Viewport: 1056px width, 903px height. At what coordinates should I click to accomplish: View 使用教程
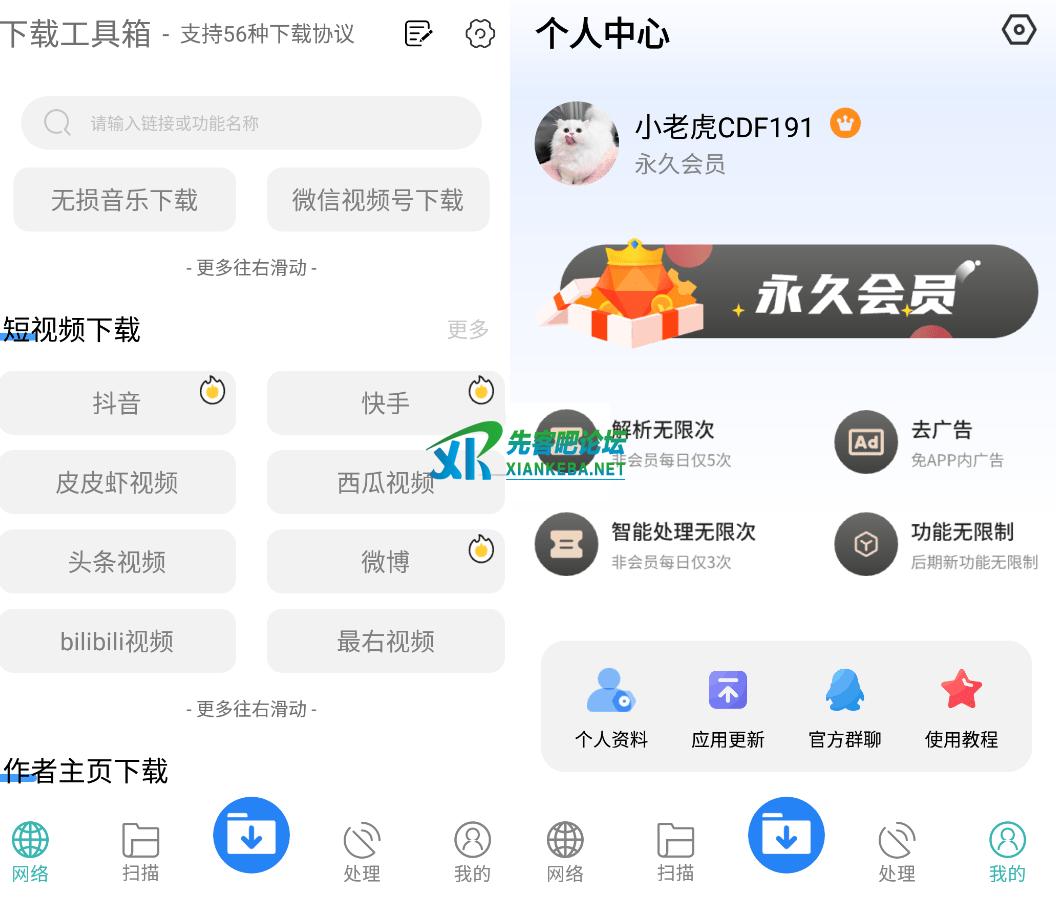tap(961, 708)
